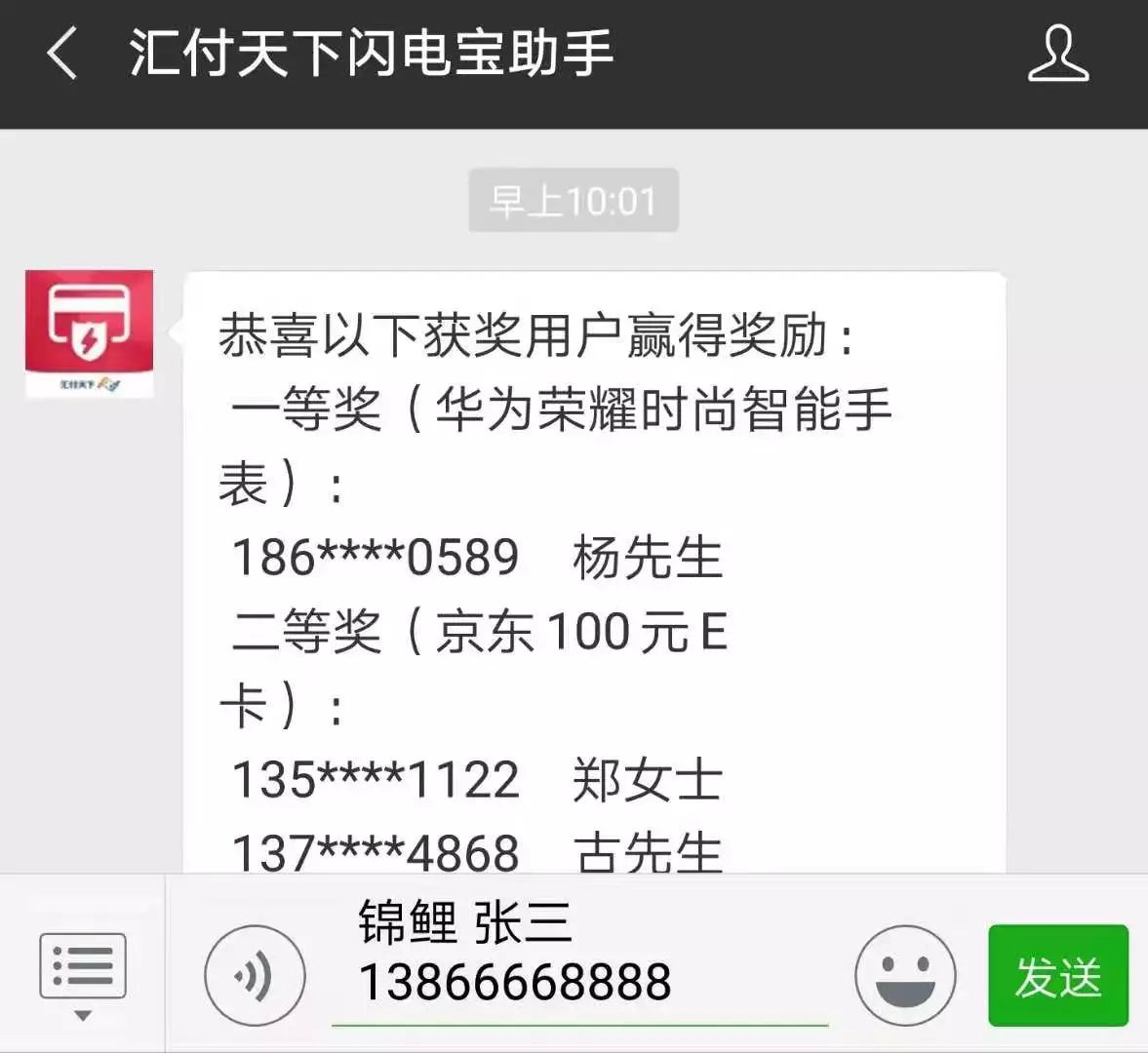Go back from 汇付天下闪电宝助手 chat
1148x1053 pixels.
[62, 54]
